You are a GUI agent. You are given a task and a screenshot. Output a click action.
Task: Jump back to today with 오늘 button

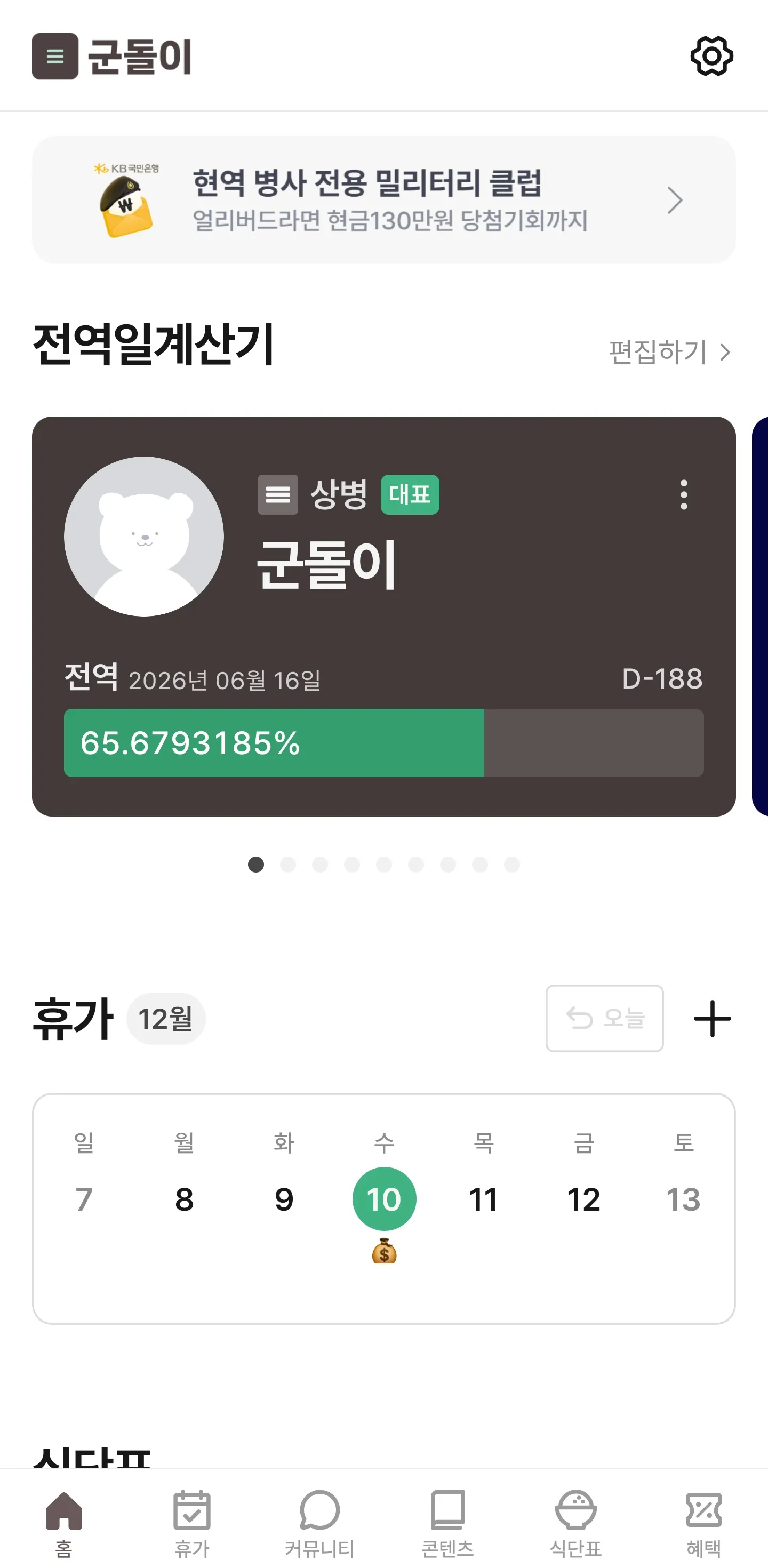point(604,1018)
